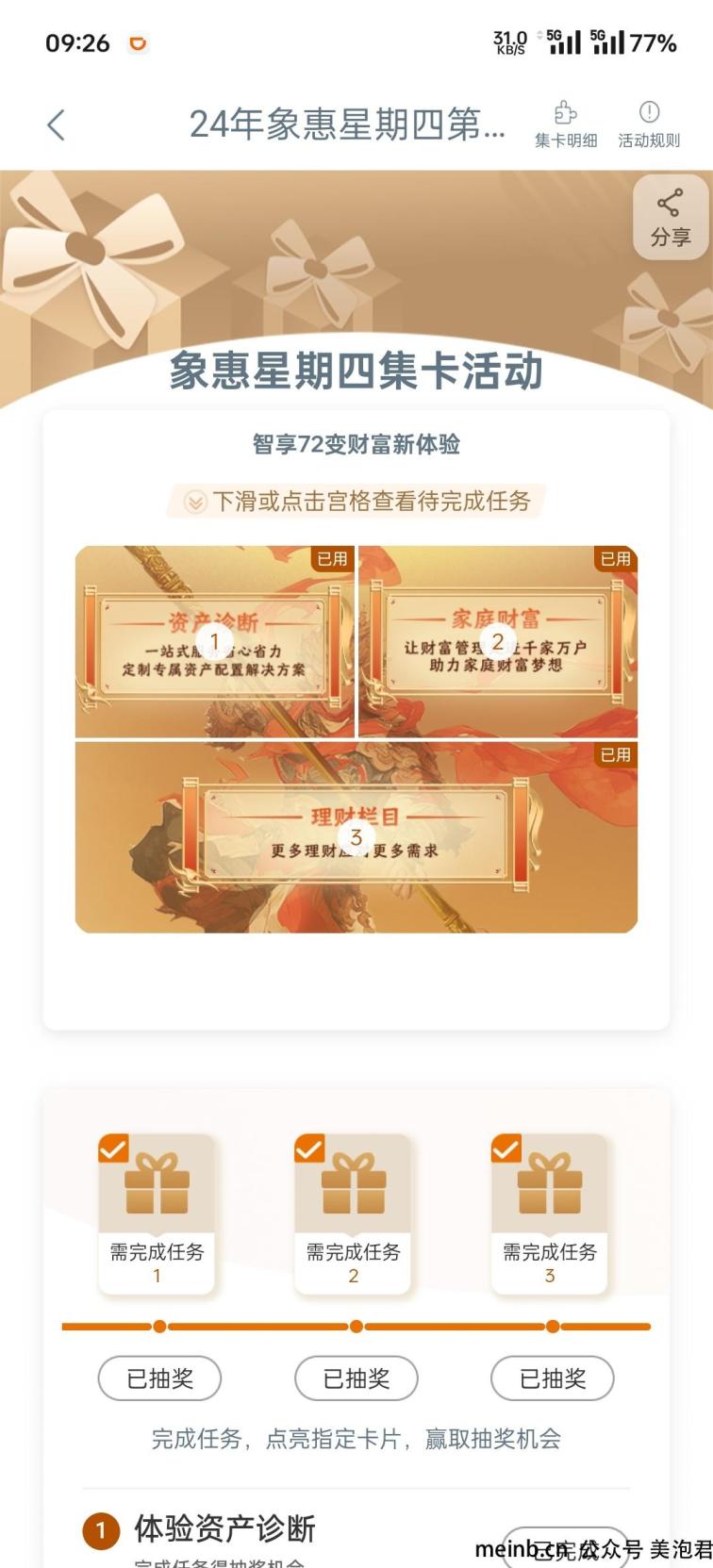The width and height of the screenshot is (713, 1568).
Task: Open the 家庭财富 card tile
Action: pos(498,641)
